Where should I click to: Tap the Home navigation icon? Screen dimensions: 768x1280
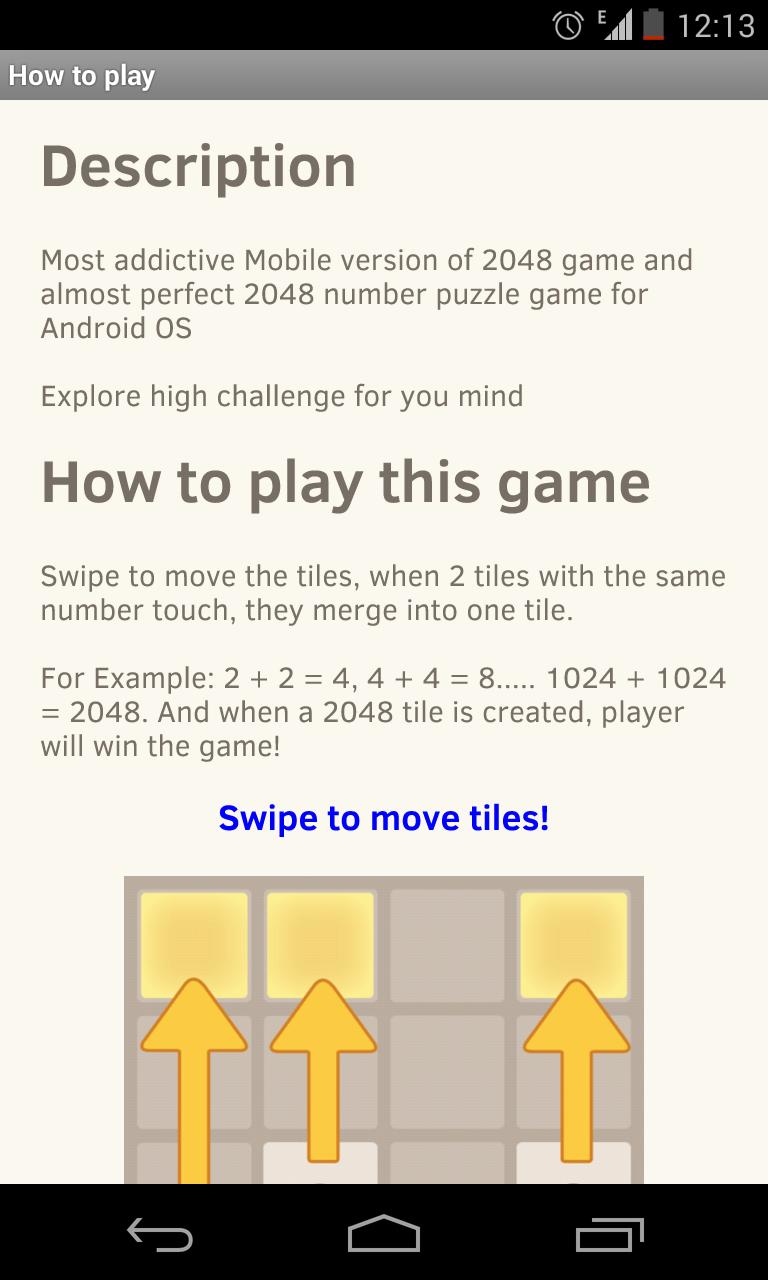pyautogui.click(x=384, y=1235)
